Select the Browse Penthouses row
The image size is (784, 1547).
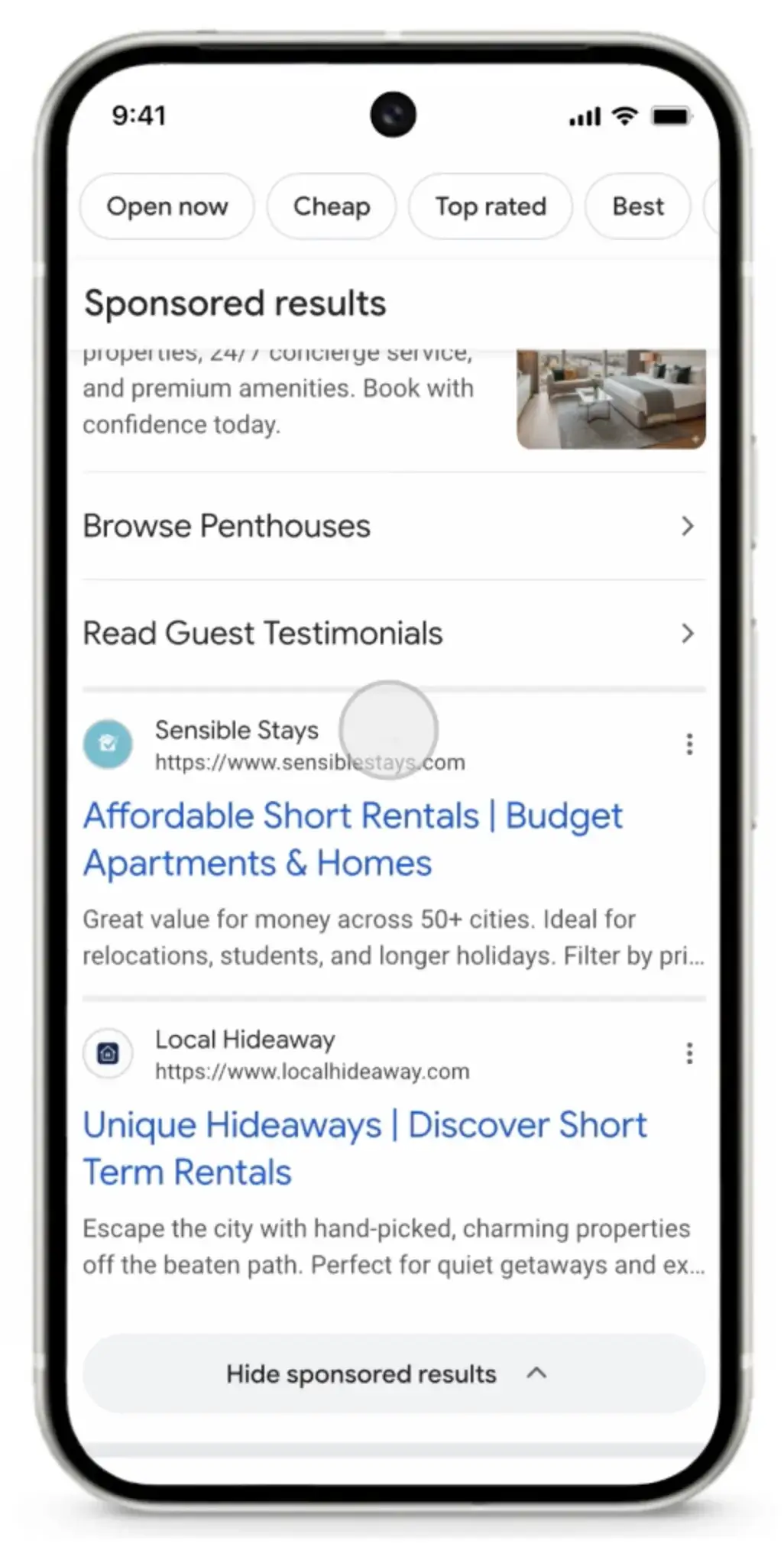coord(227,526)
